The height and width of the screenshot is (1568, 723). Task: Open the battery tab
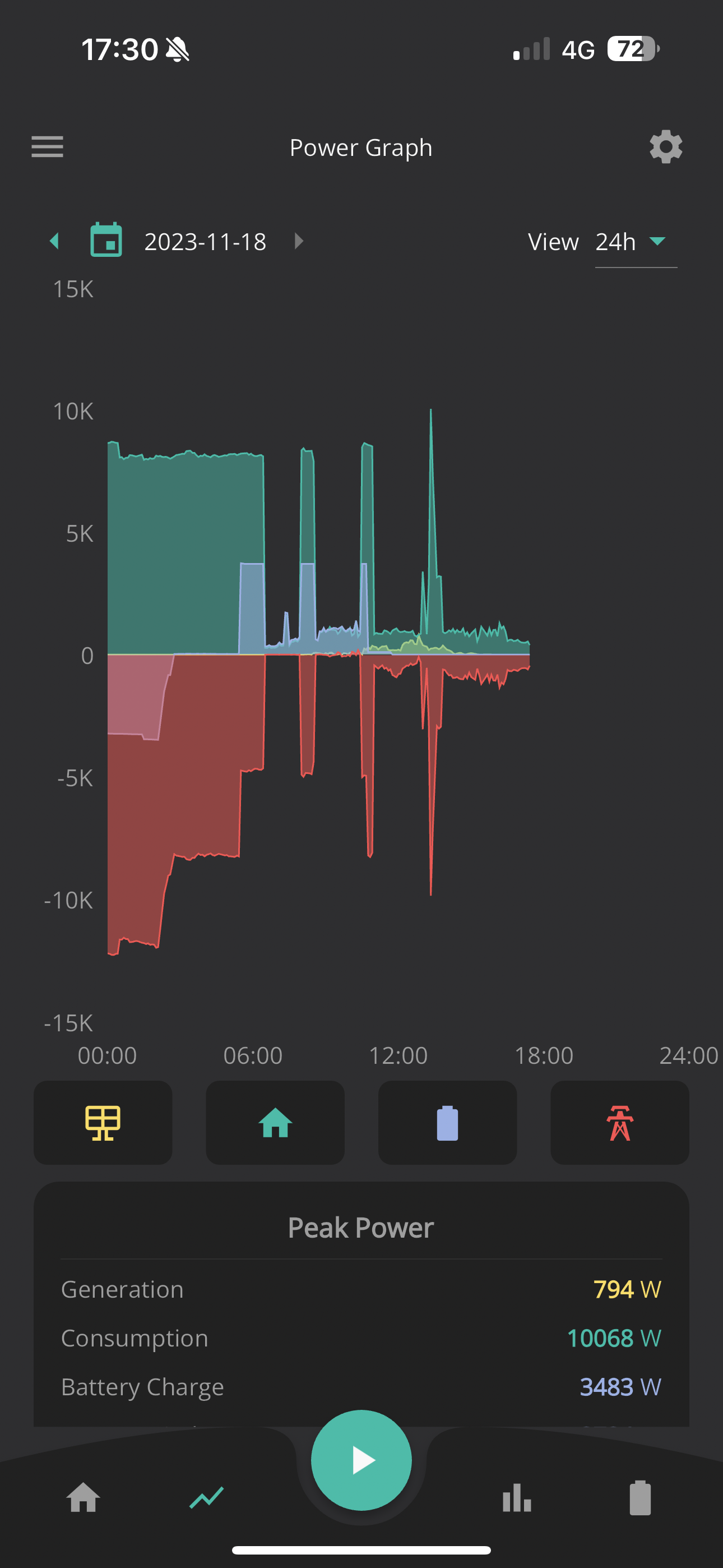(x=640, y=1497)
